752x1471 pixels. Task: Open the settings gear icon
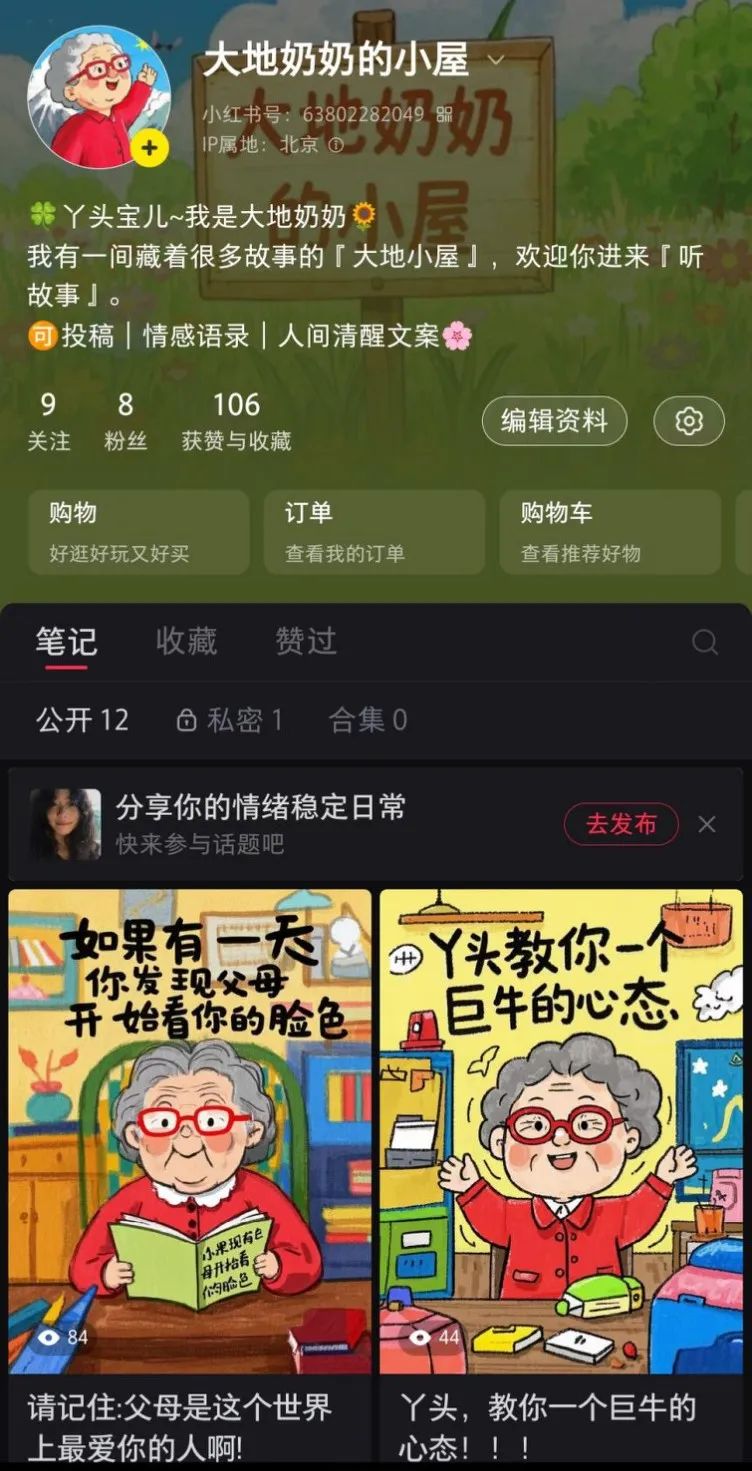(688, 421)
